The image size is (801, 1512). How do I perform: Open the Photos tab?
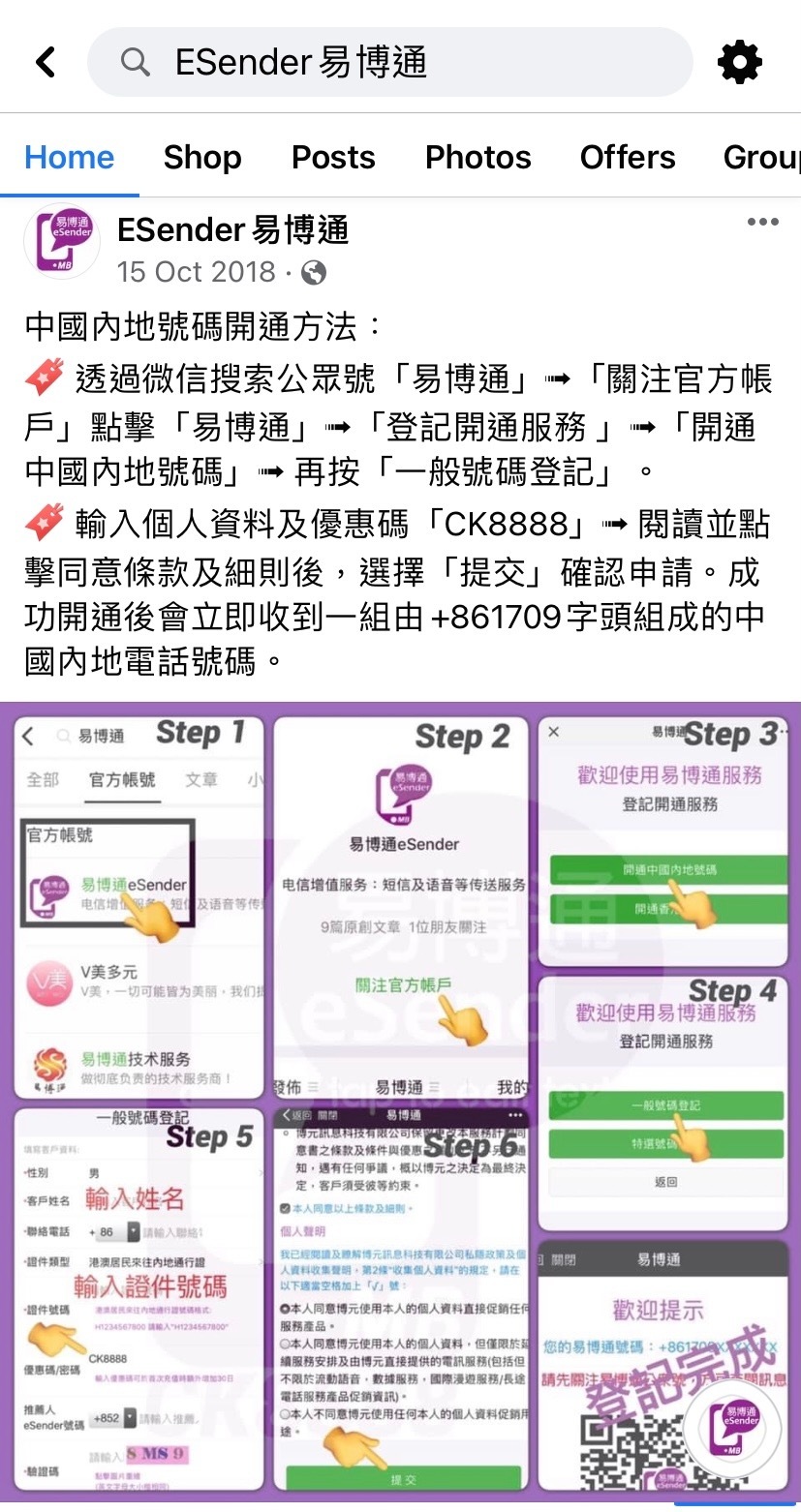(x=478, y=157)
